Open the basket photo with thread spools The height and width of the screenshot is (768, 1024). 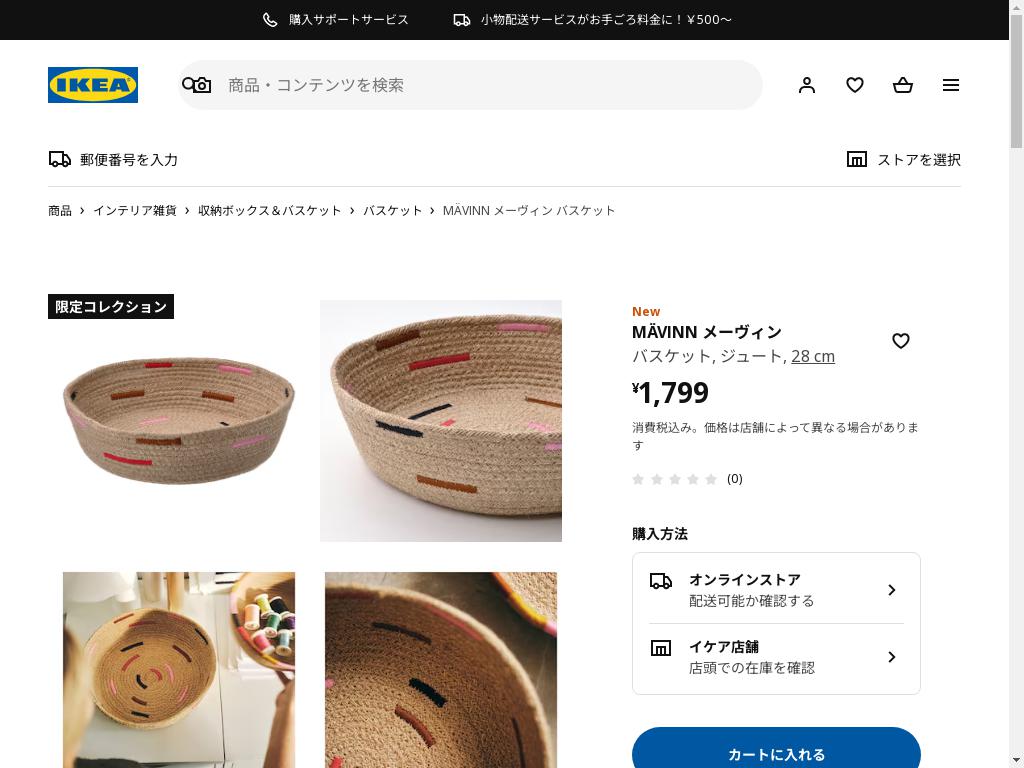pos(179,668)
